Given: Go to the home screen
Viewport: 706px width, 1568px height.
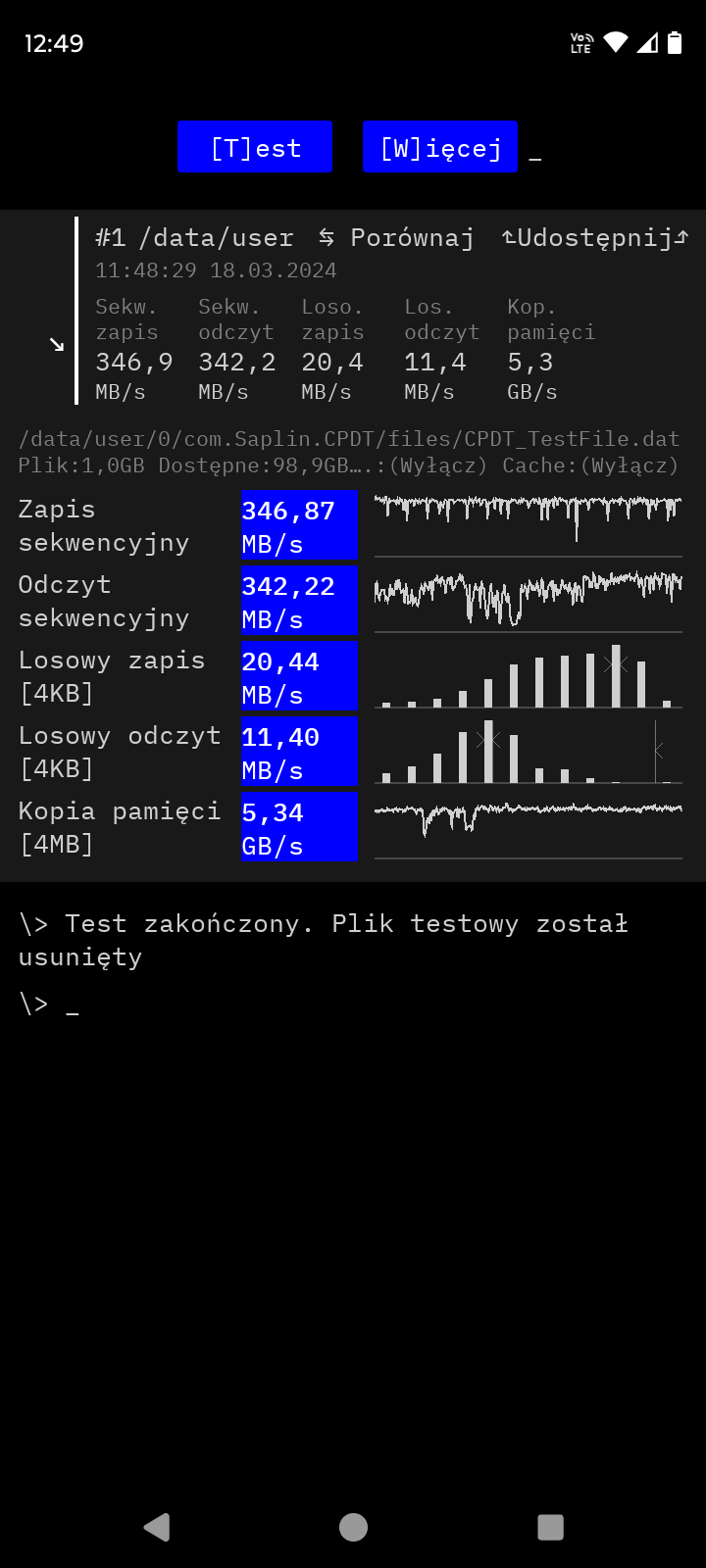Looking at the screenshot, I should [353, 1527].
